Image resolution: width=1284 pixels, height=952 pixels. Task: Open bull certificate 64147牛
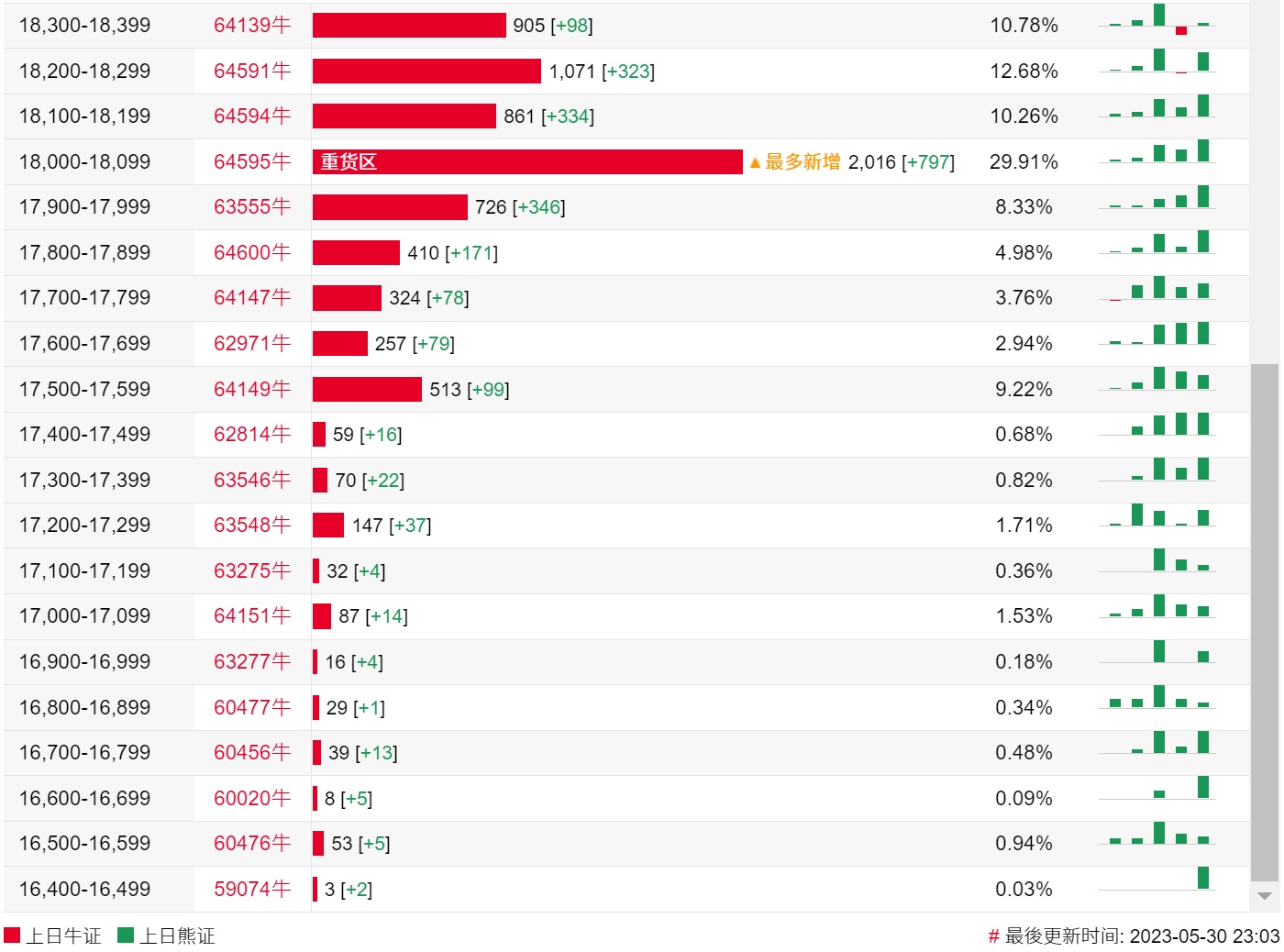click(x=252, y=298)
